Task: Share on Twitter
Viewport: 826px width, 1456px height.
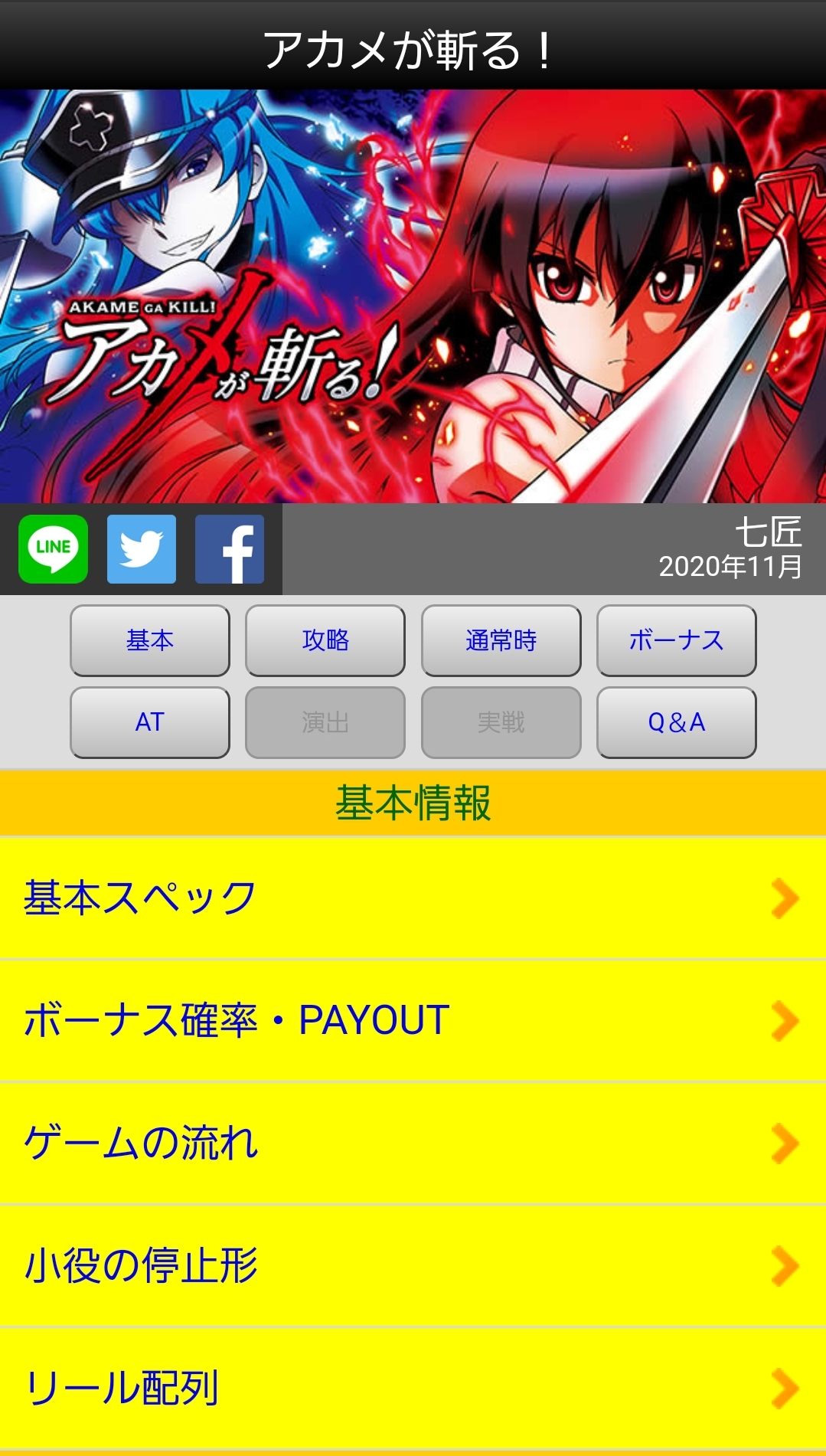Action: (142, 549)
